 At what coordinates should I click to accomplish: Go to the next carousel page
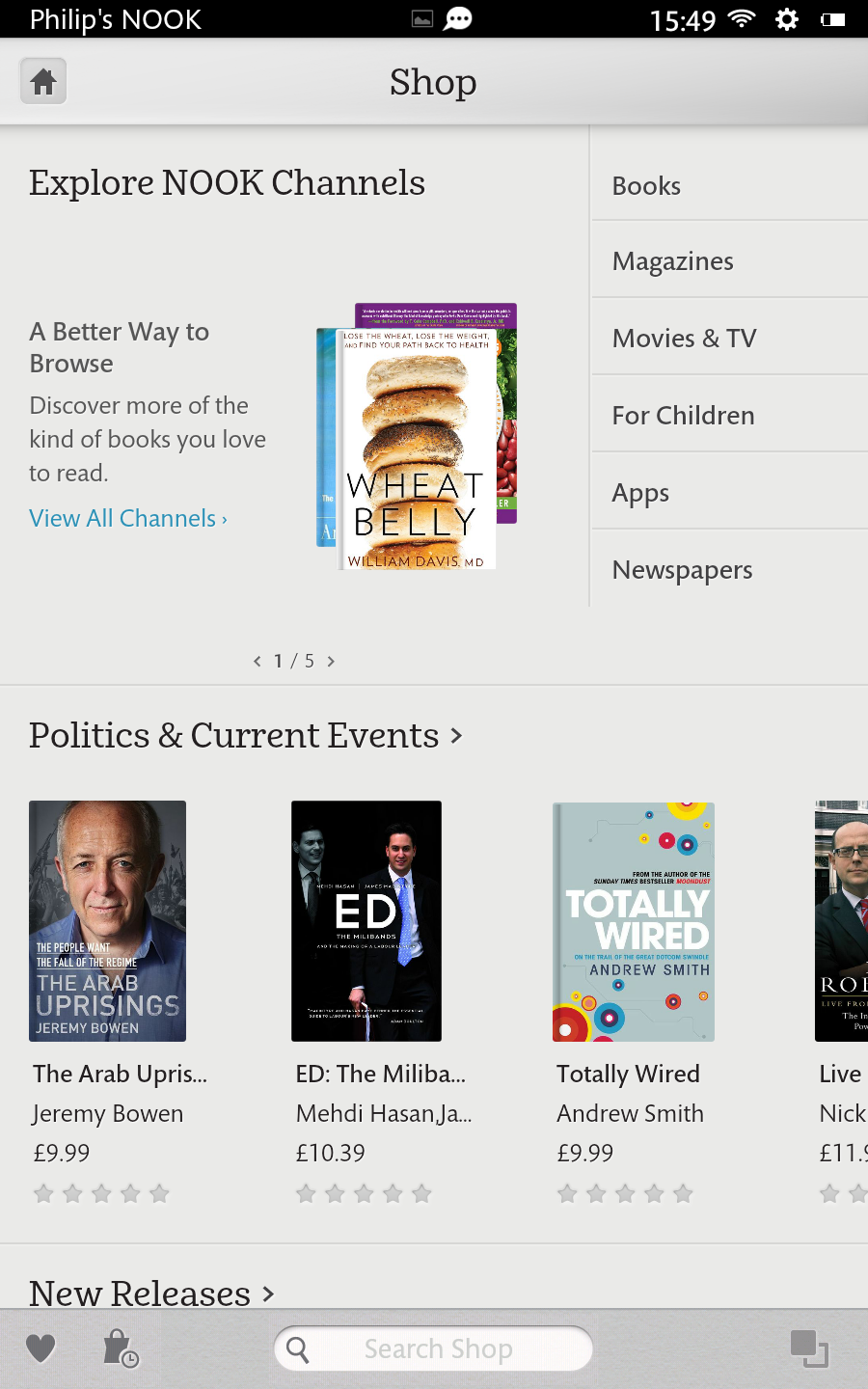click(x=331, y=661)
